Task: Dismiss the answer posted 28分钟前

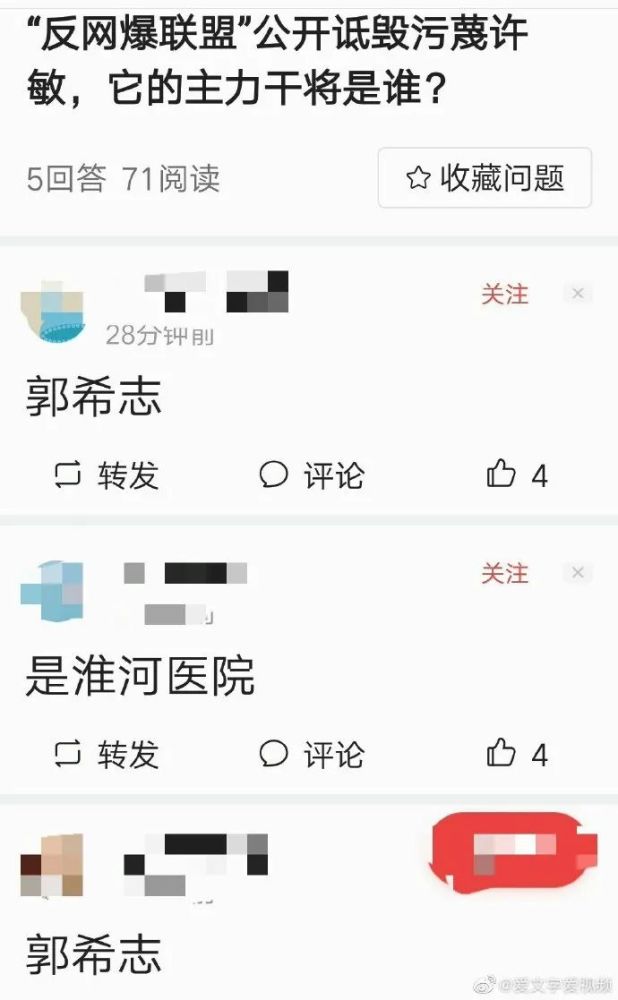Action: 577,293
